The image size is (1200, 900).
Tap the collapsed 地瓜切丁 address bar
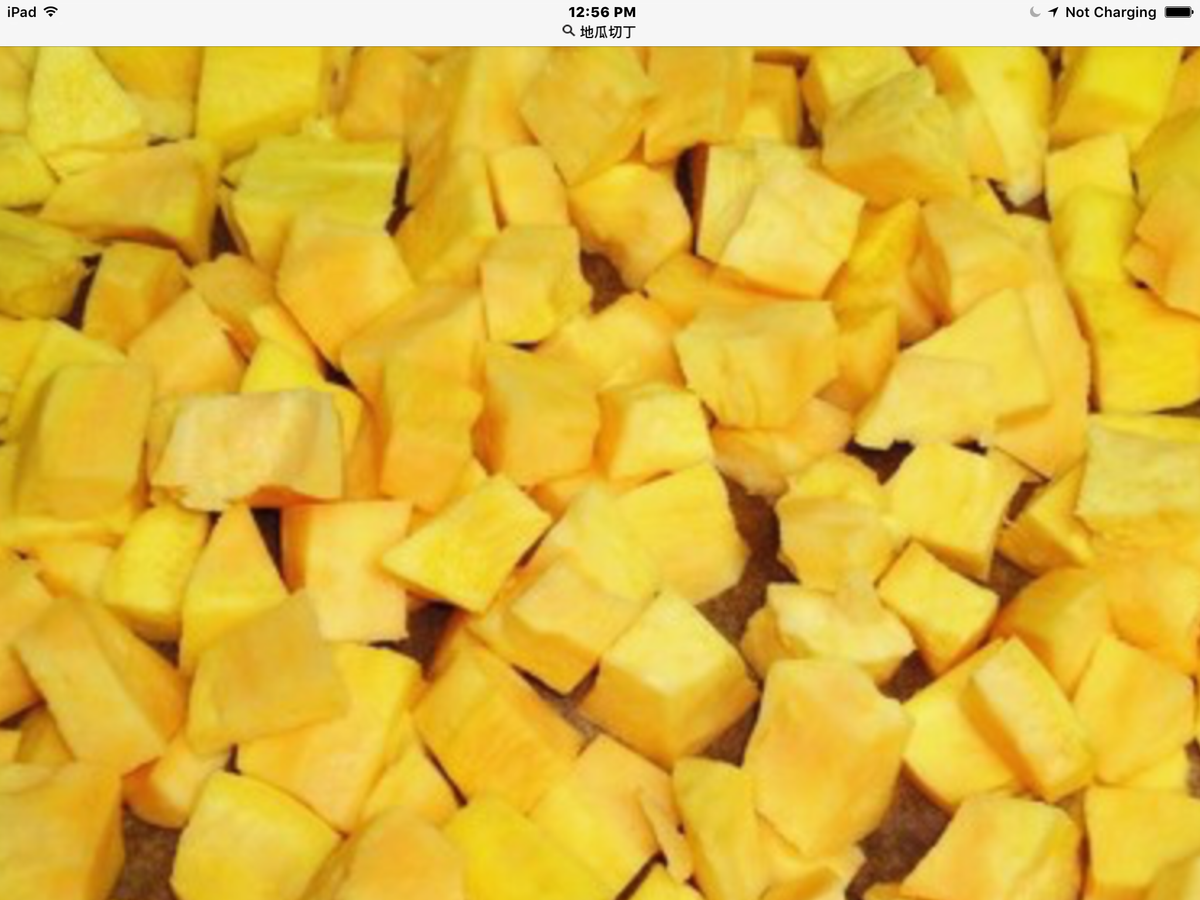[600, 32]
